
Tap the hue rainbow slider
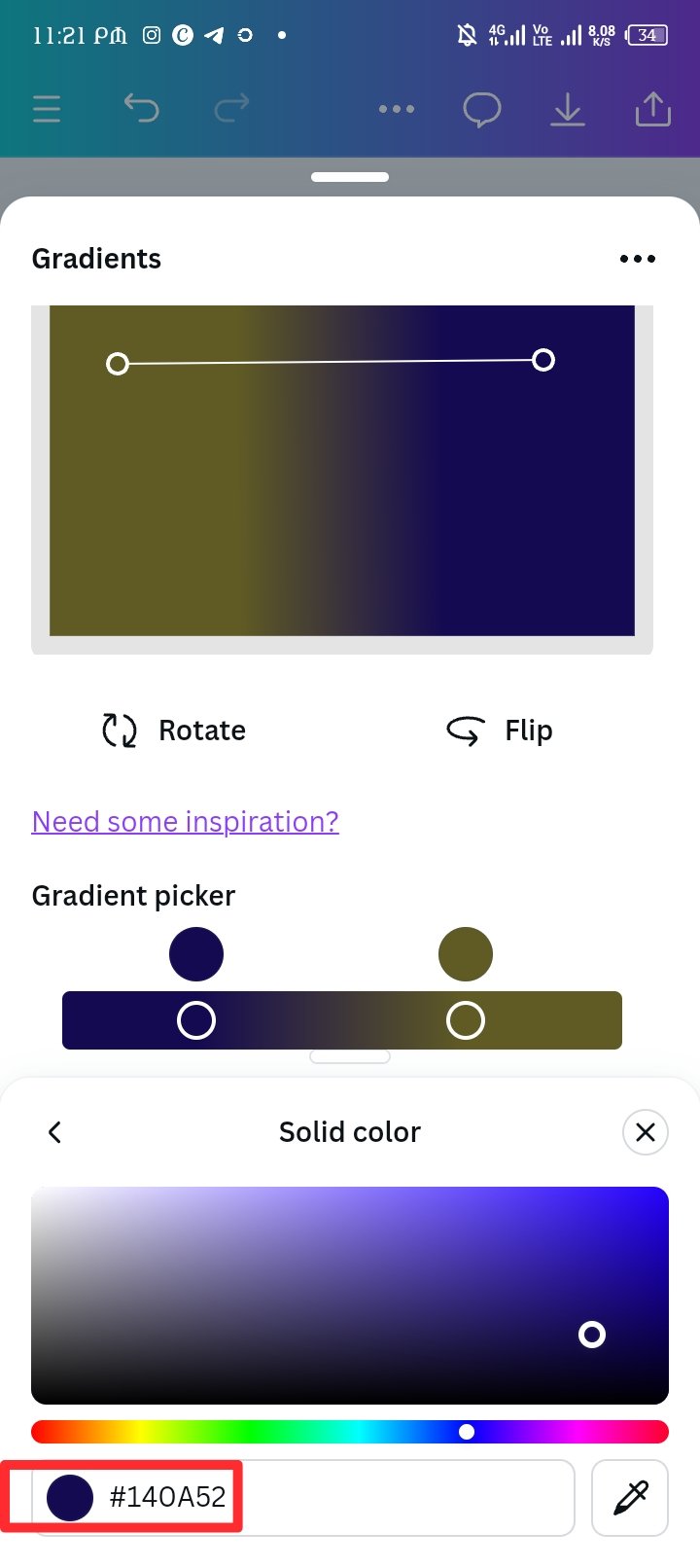pos(350,1432)
